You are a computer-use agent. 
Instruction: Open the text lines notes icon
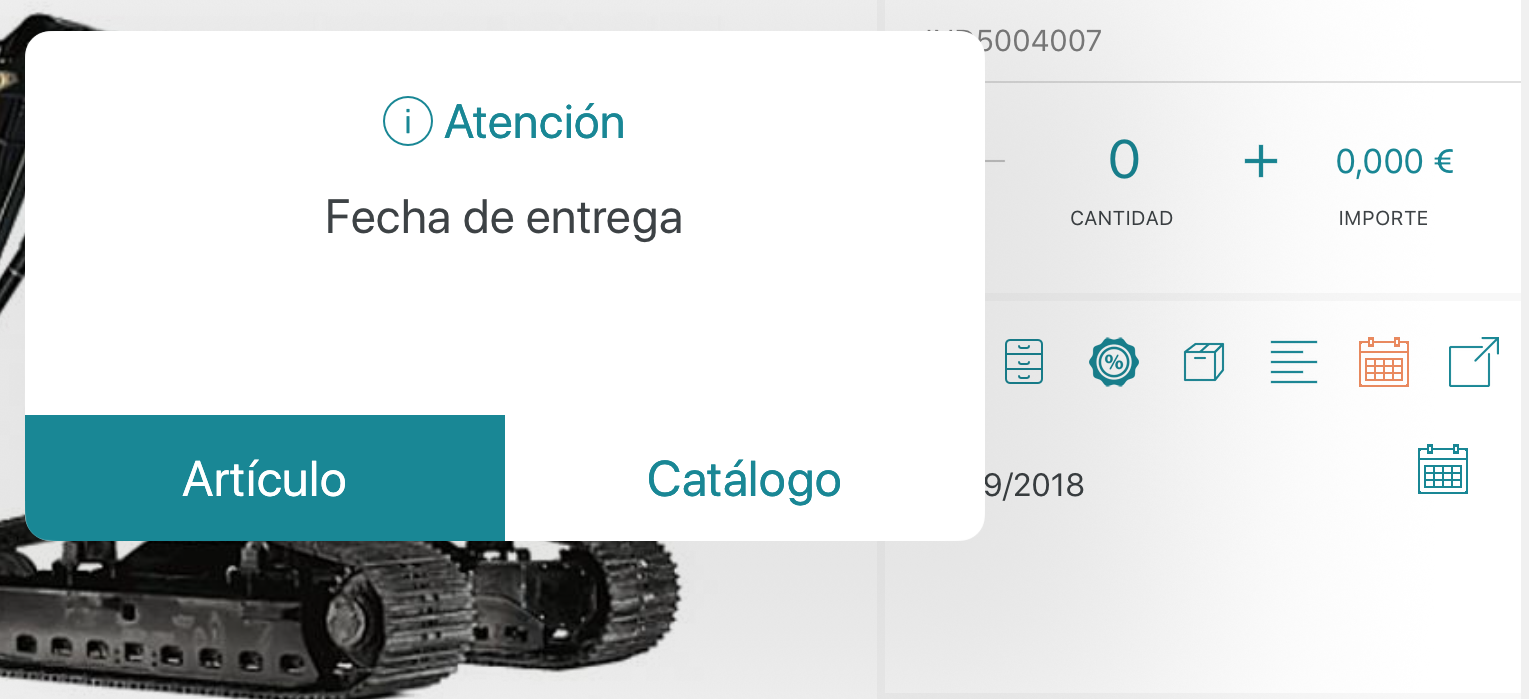1293,362
